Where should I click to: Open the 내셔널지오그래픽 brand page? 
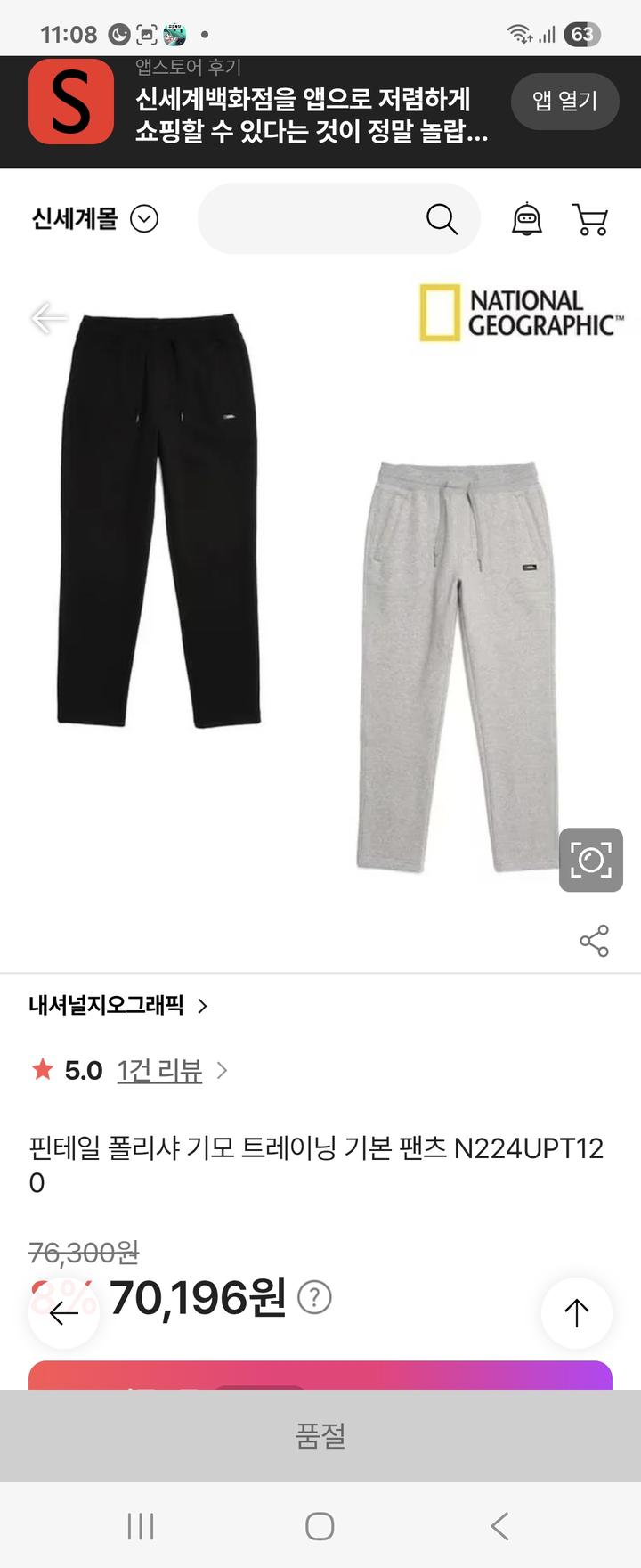pos(118,1006)
